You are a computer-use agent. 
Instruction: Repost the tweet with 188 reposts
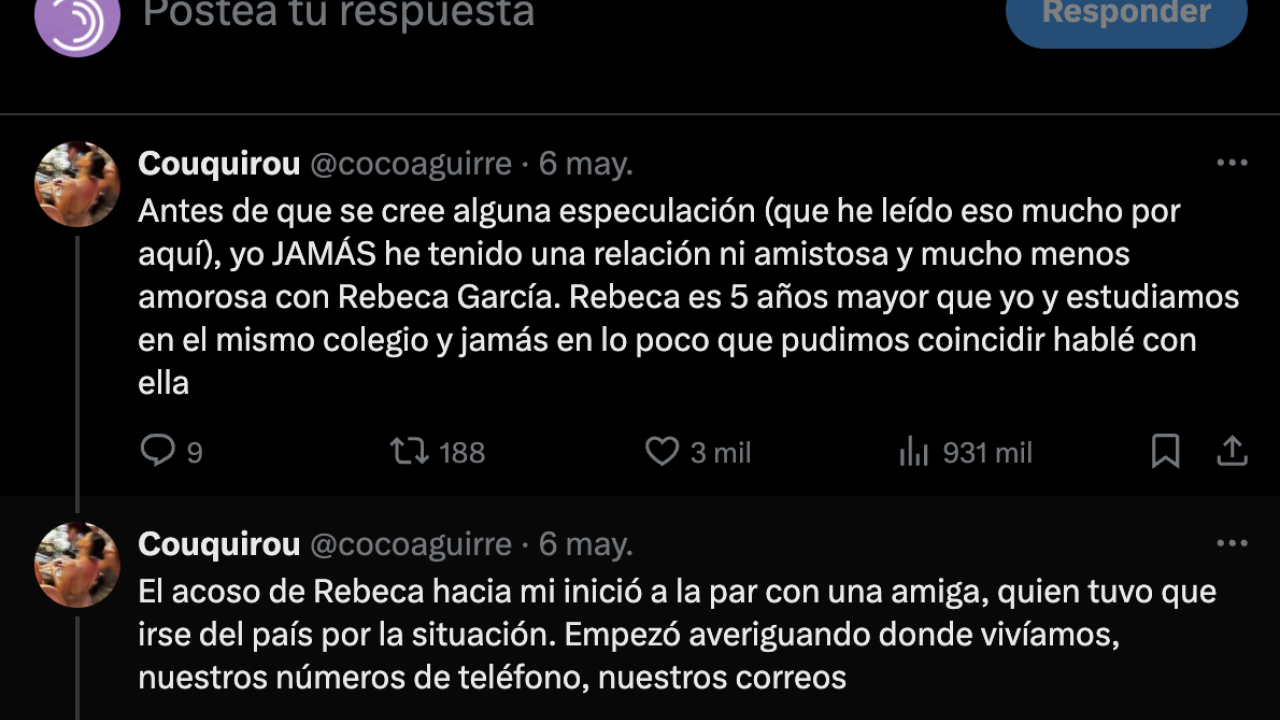pyautogui.click(x=409, y=451)
